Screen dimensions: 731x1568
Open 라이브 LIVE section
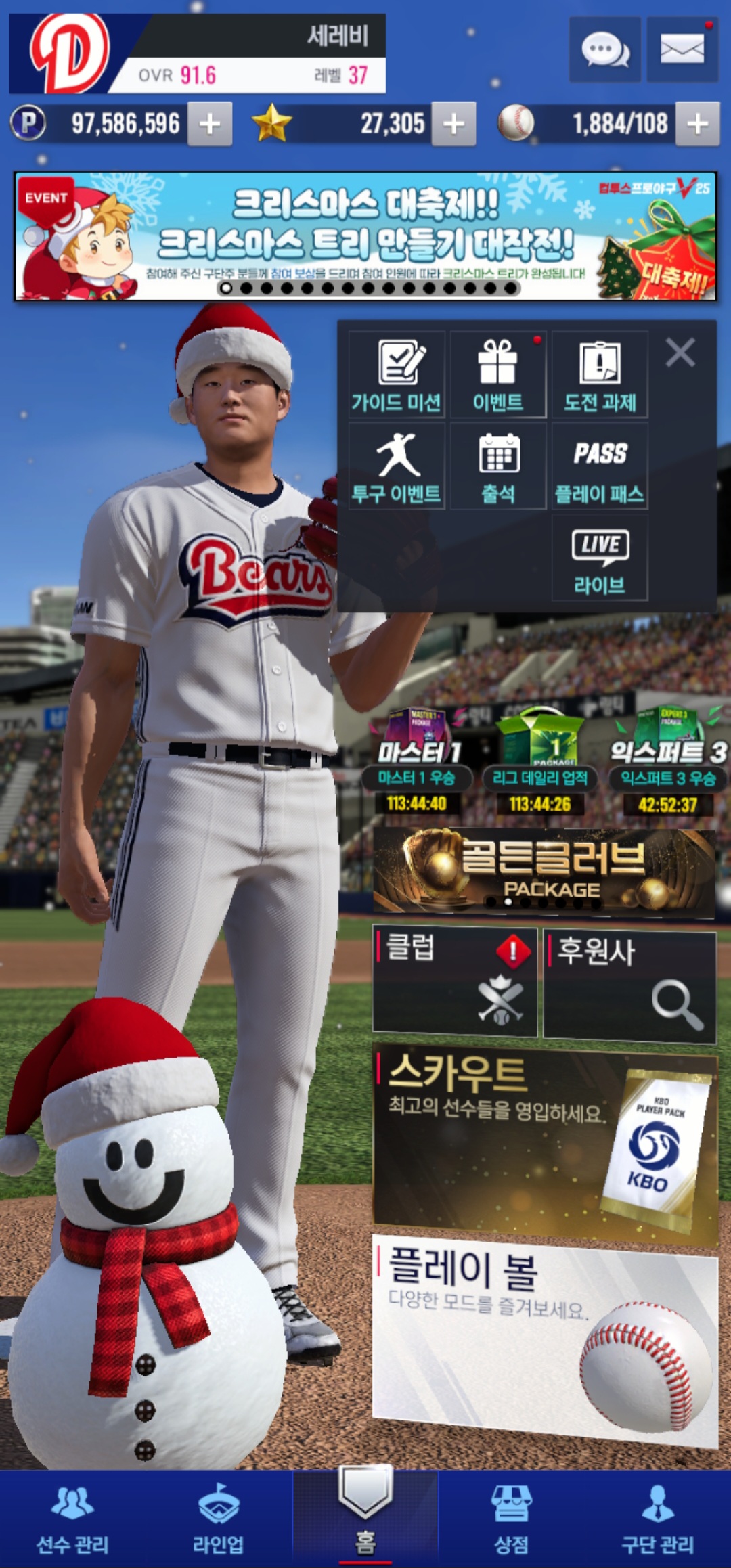600,558
